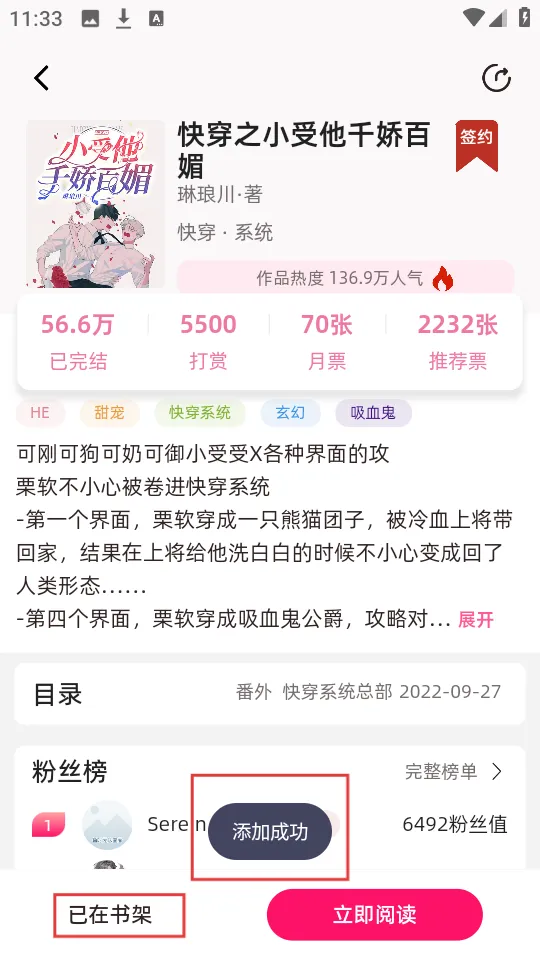Expand the description with 展开
Viewport: 540px width, 960px height.
coord(476,620)
